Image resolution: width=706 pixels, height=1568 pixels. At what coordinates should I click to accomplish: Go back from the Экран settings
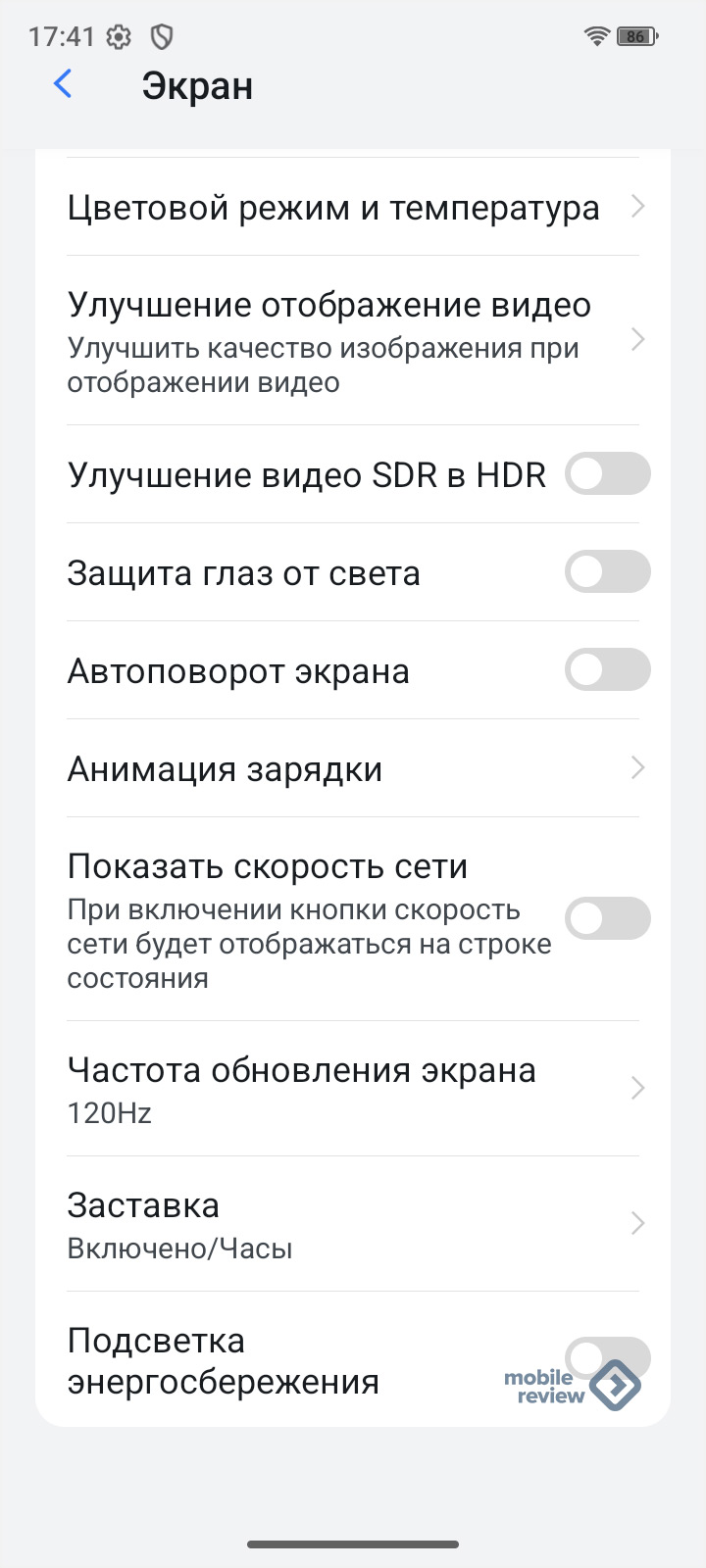click(63, 85)
